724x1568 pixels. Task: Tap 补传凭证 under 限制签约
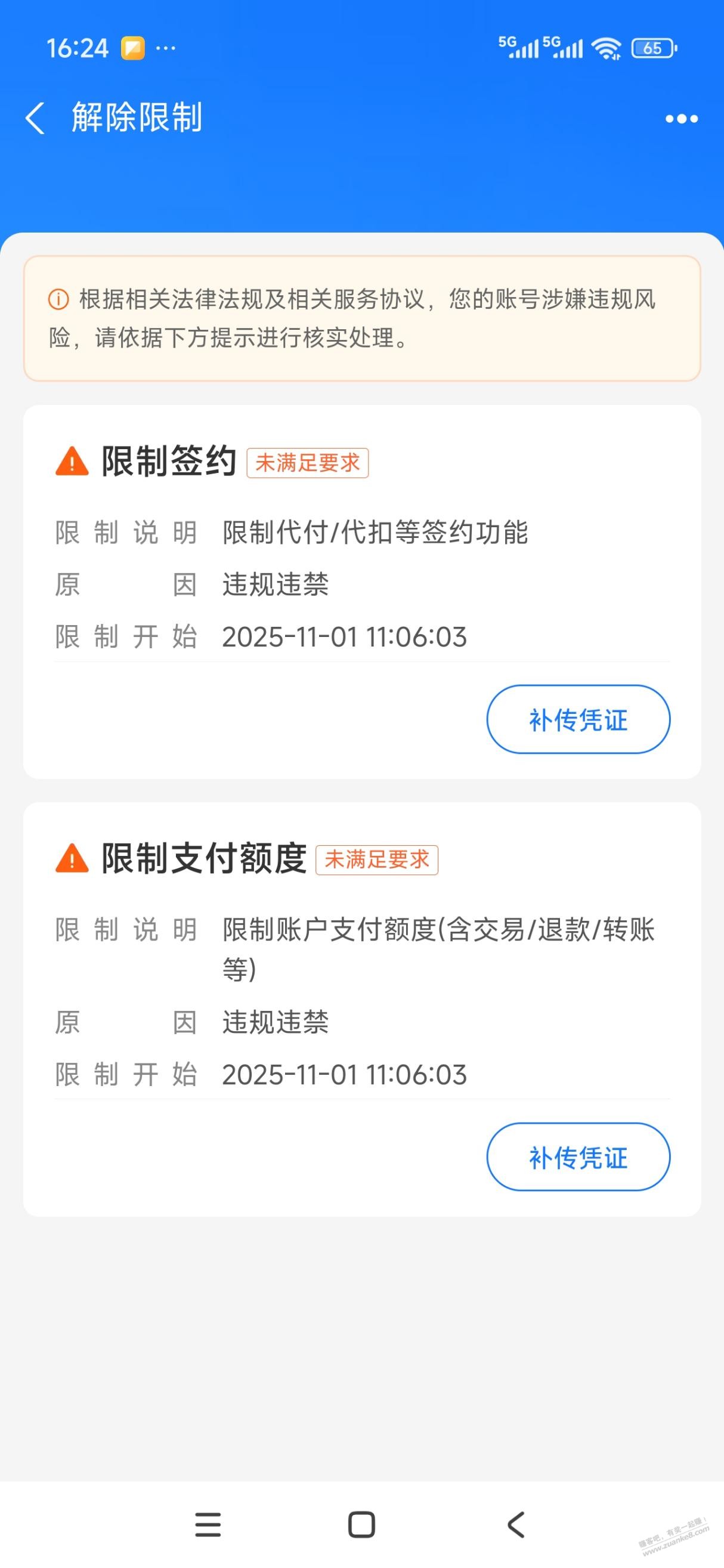[578, 719]
